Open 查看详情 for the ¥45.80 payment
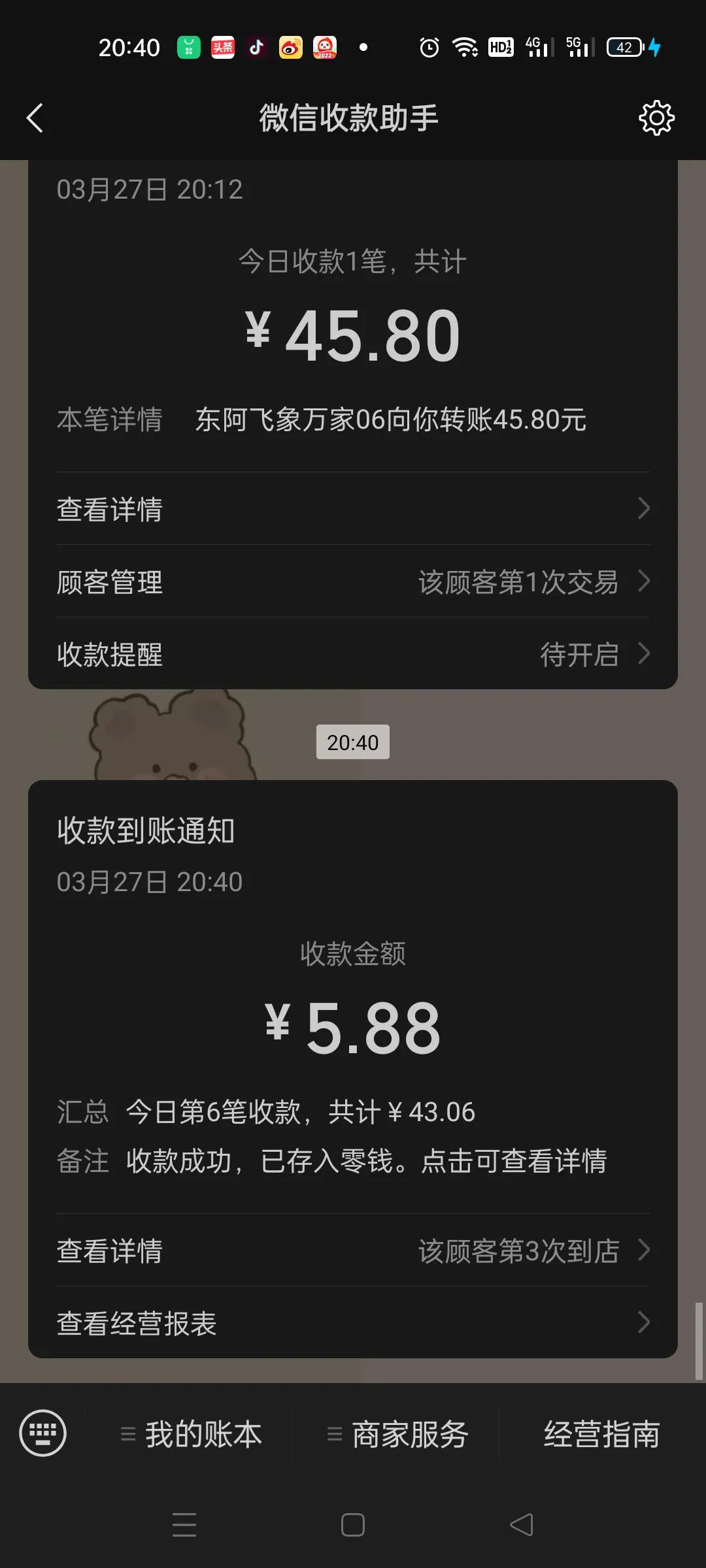This screenshot has width=706, height=1568. [x=353, y=510]
